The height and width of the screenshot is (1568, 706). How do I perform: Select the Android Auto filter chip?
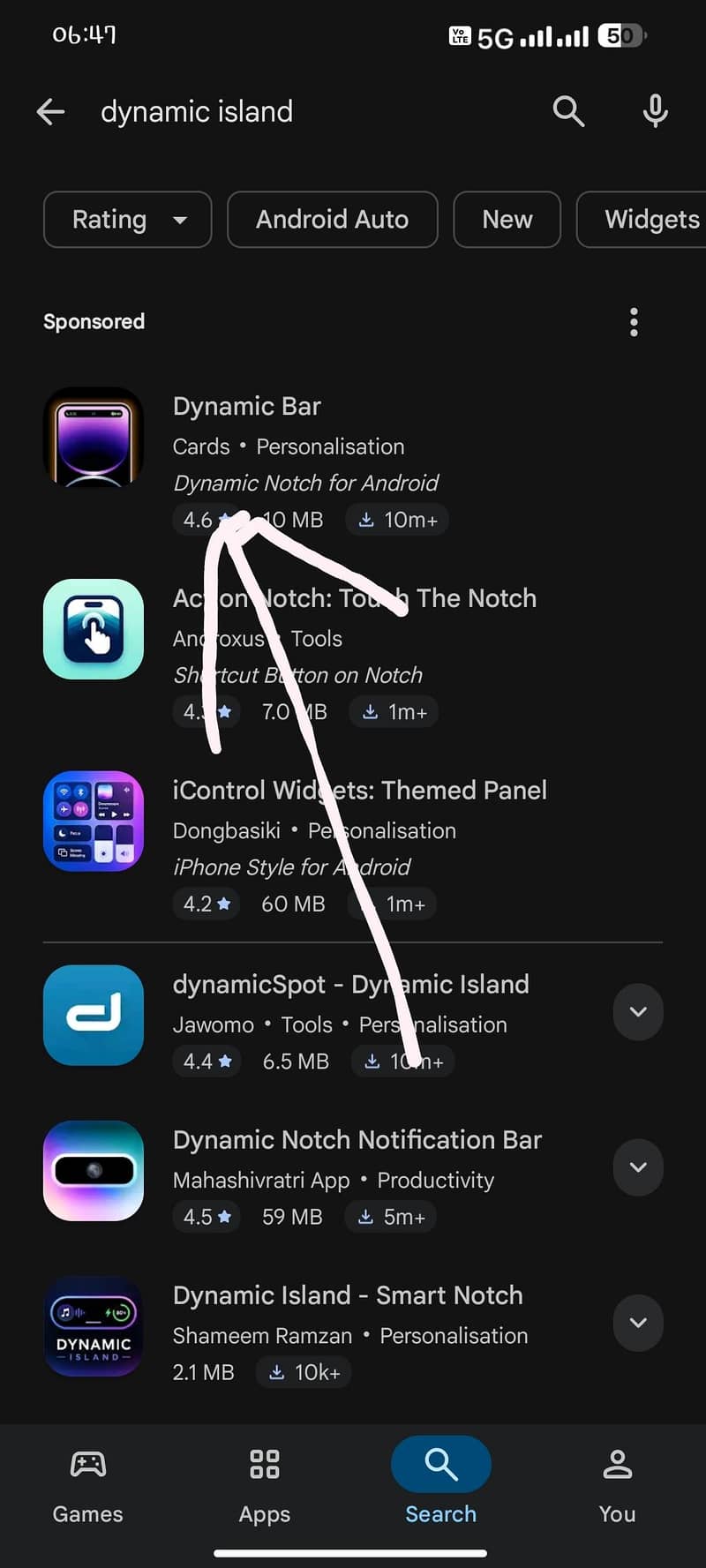click(333, 220)
